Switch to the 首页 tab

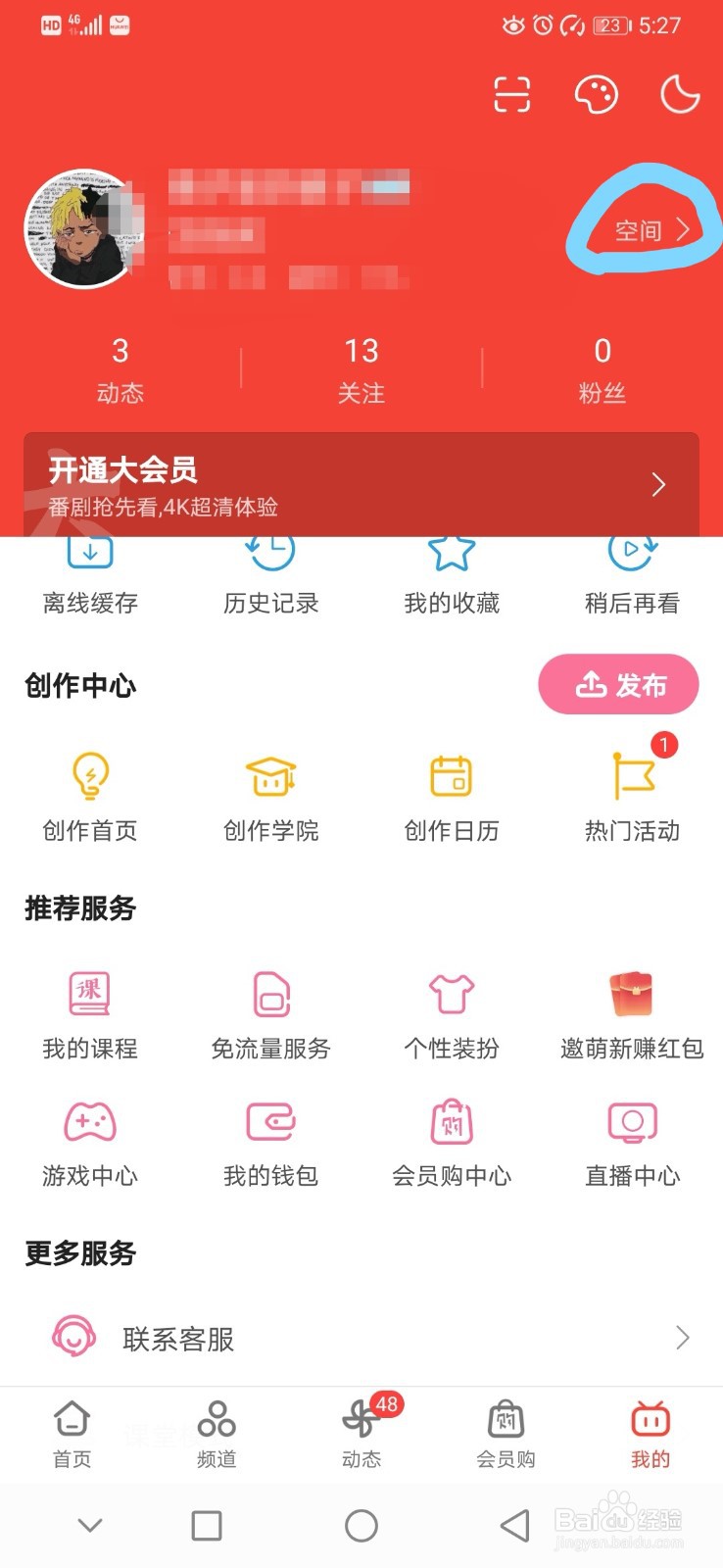click(71, 1434)
